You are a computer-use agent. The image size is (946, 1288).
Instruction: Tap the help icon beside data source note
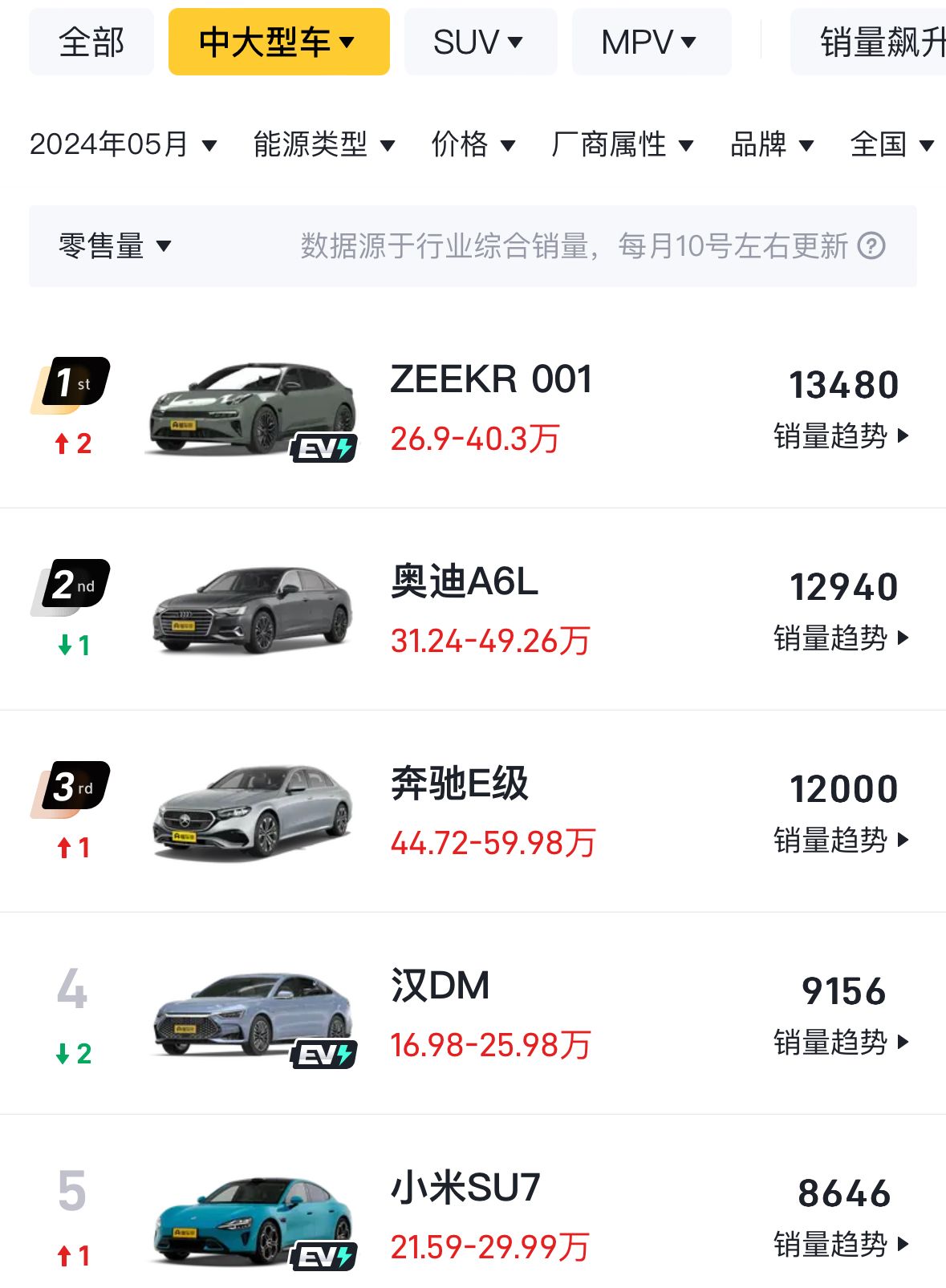pos(871,246)
